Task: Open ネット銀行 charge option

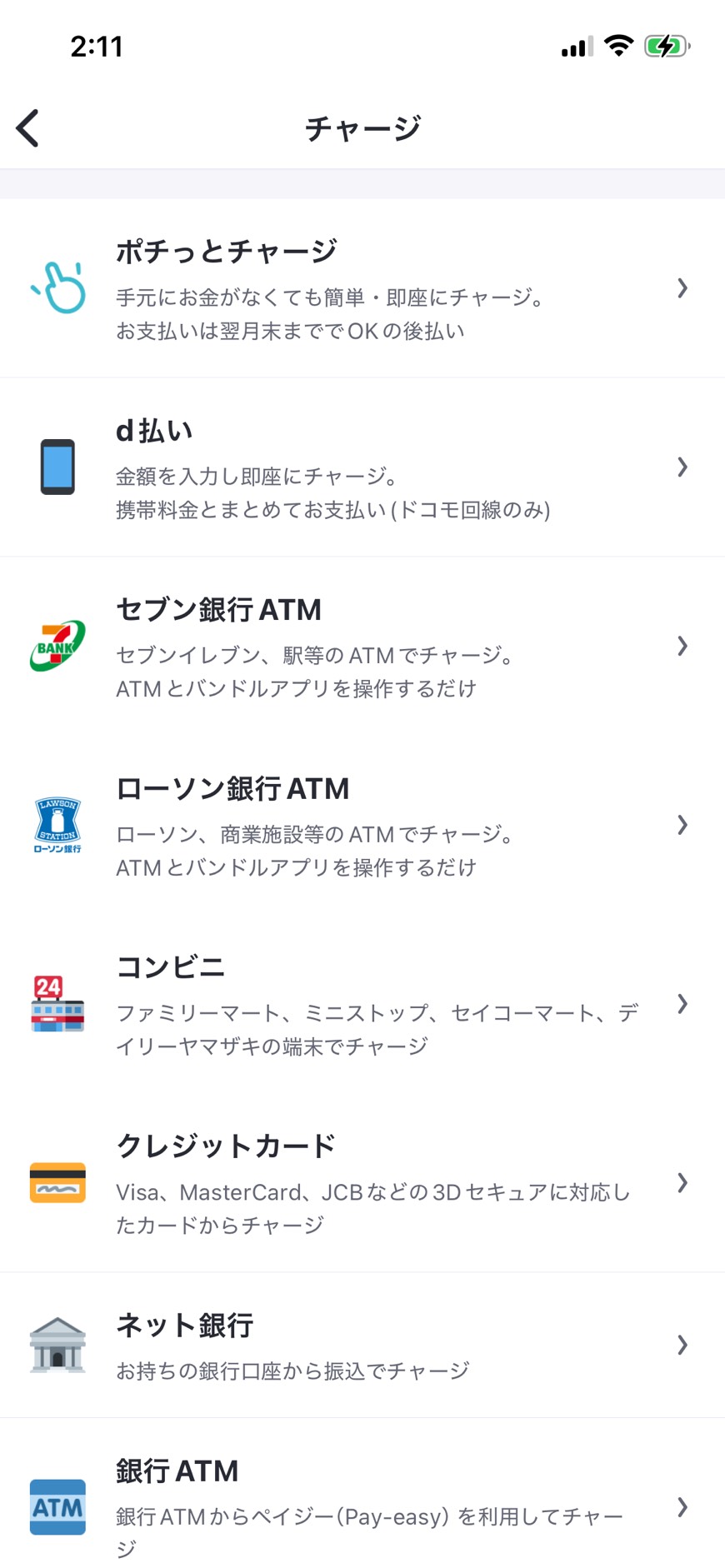Action: click(362, 1345)
